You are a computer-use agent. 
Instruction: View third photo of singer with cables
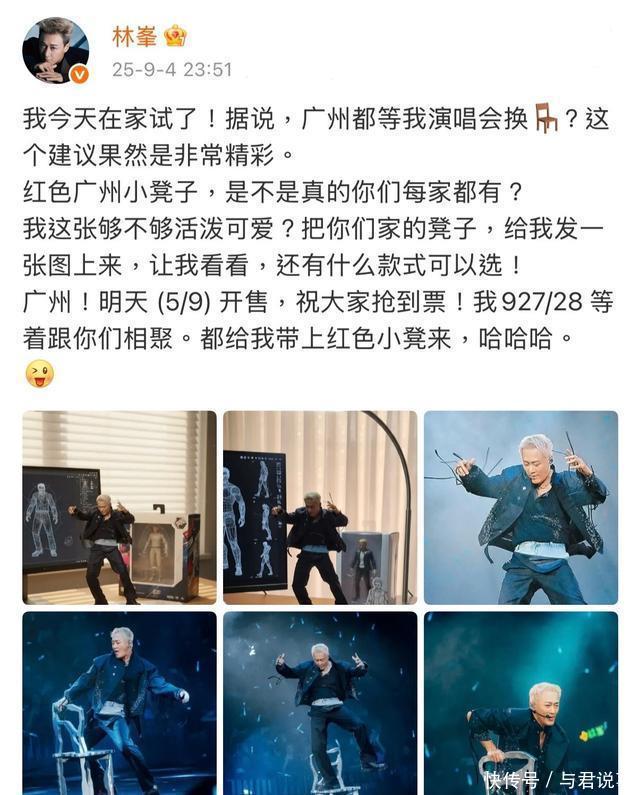point(521,508)
